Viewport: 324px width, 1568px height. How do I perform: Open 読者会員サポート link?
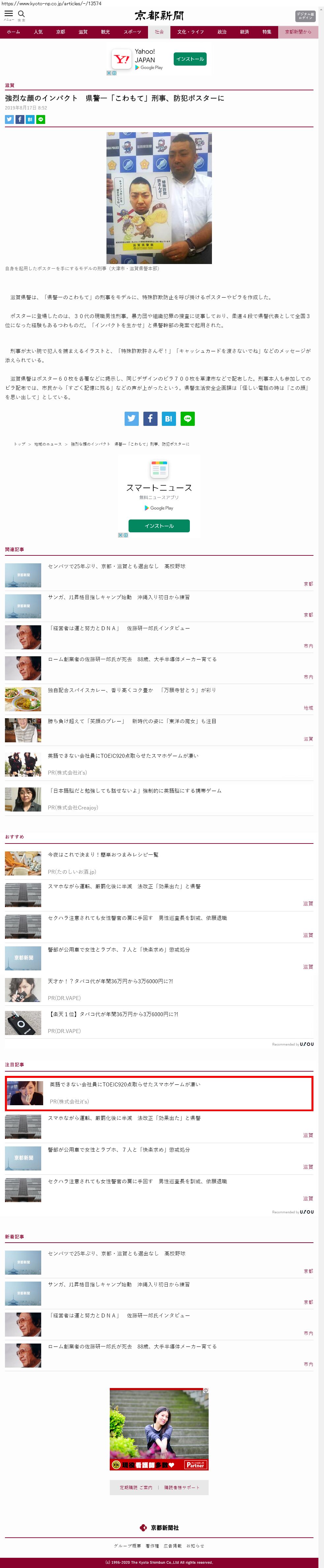[x=182, y=1487]
